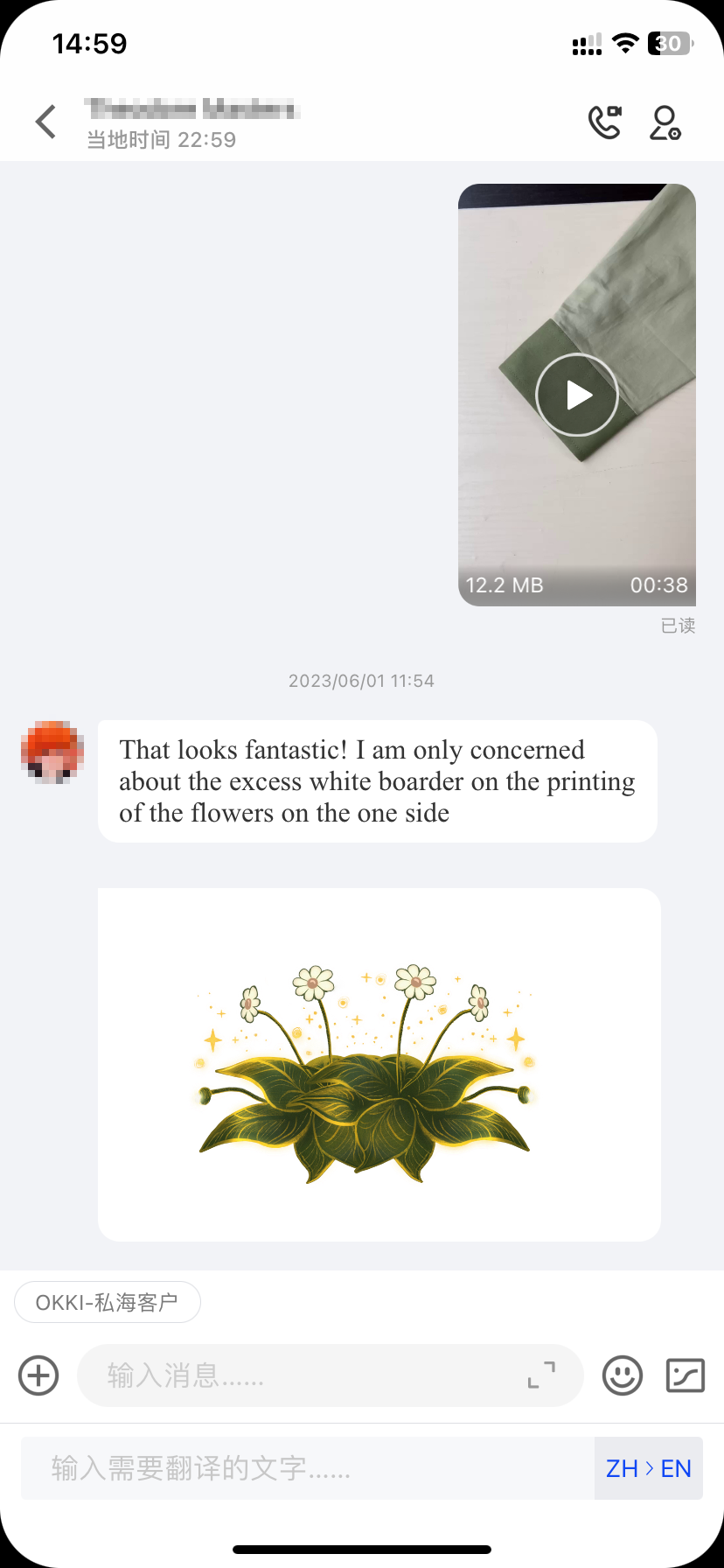724x1568 pixels.
Task: Start a voice or video call
Action: [604, 122]
